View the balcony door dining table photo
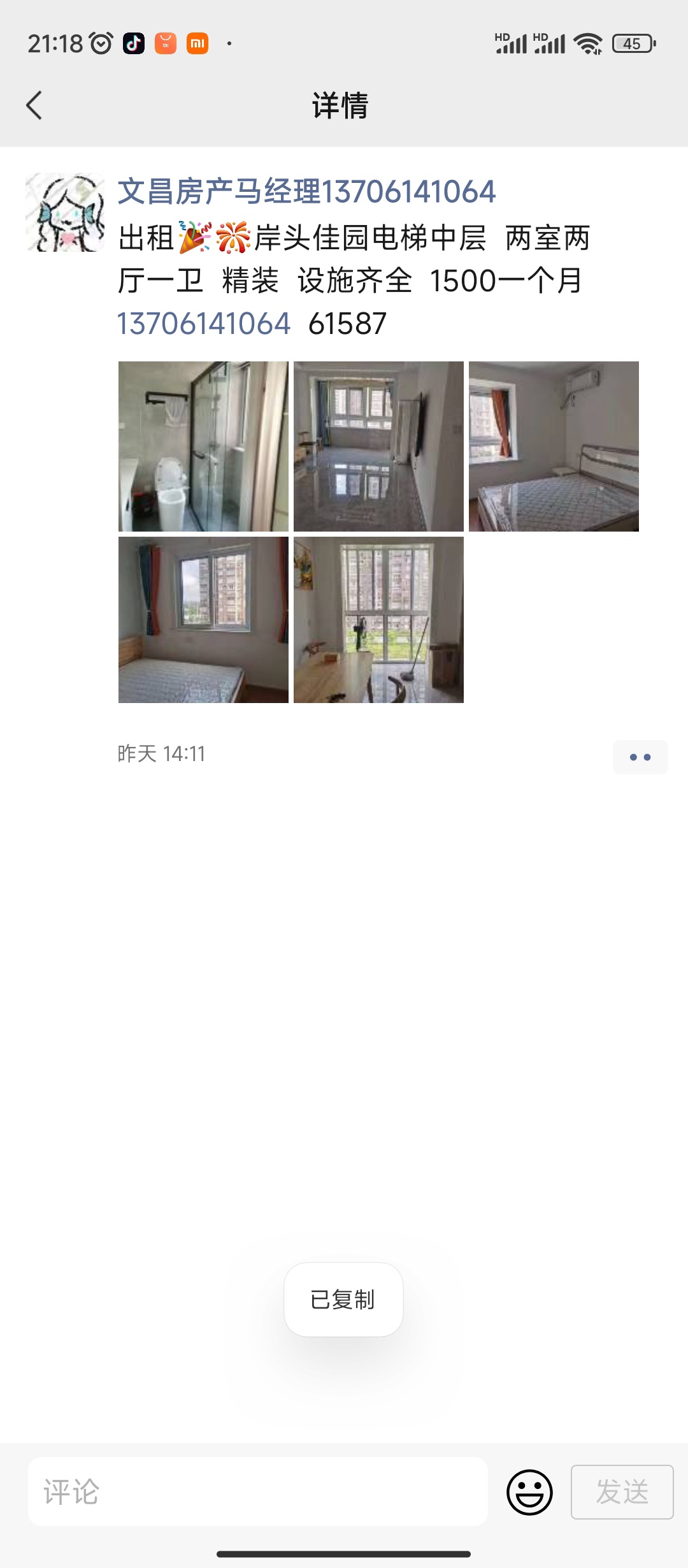Screen dimensions: 688x1568 tap(378, 620)
